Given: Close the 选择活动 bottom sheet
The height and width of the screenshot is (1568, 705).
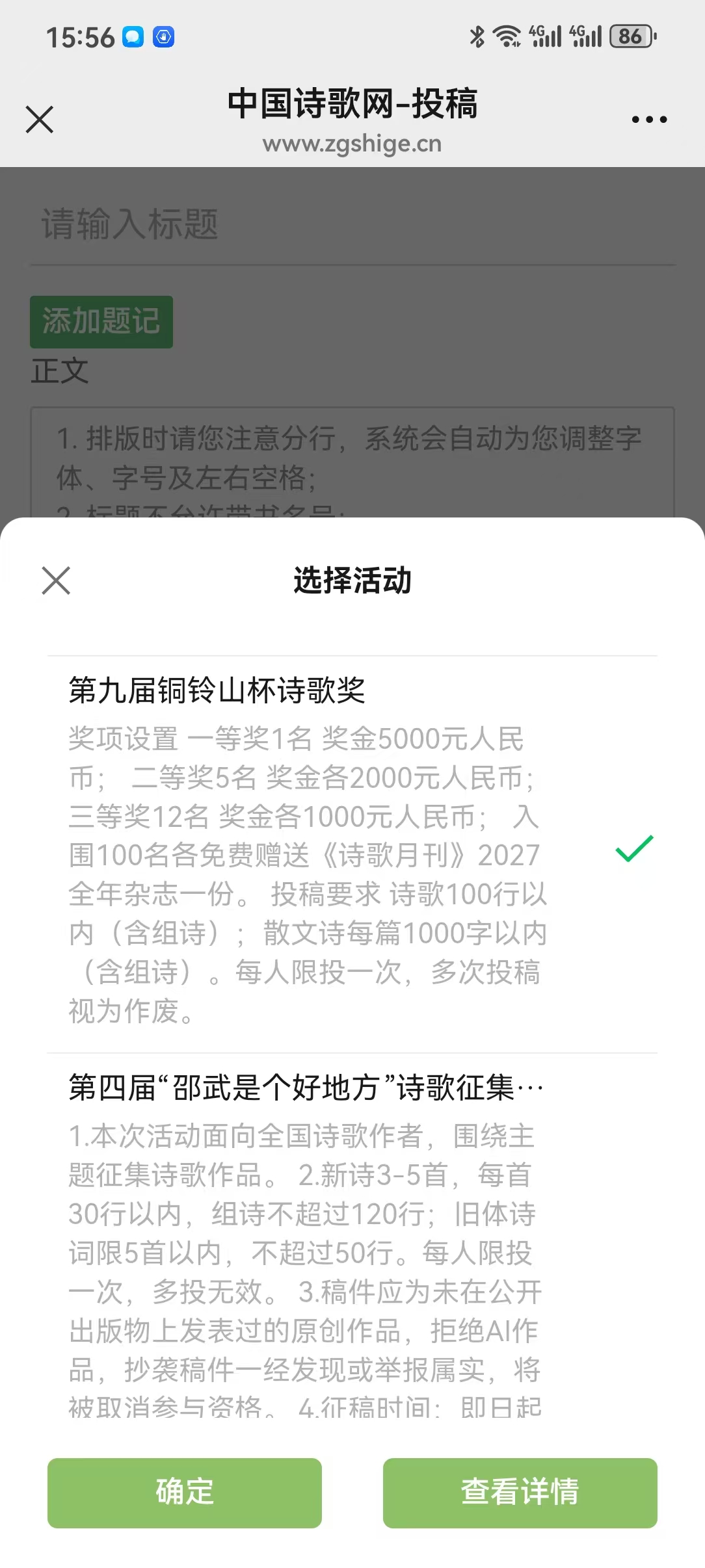Looking at the screenshot, I should 56,581.
